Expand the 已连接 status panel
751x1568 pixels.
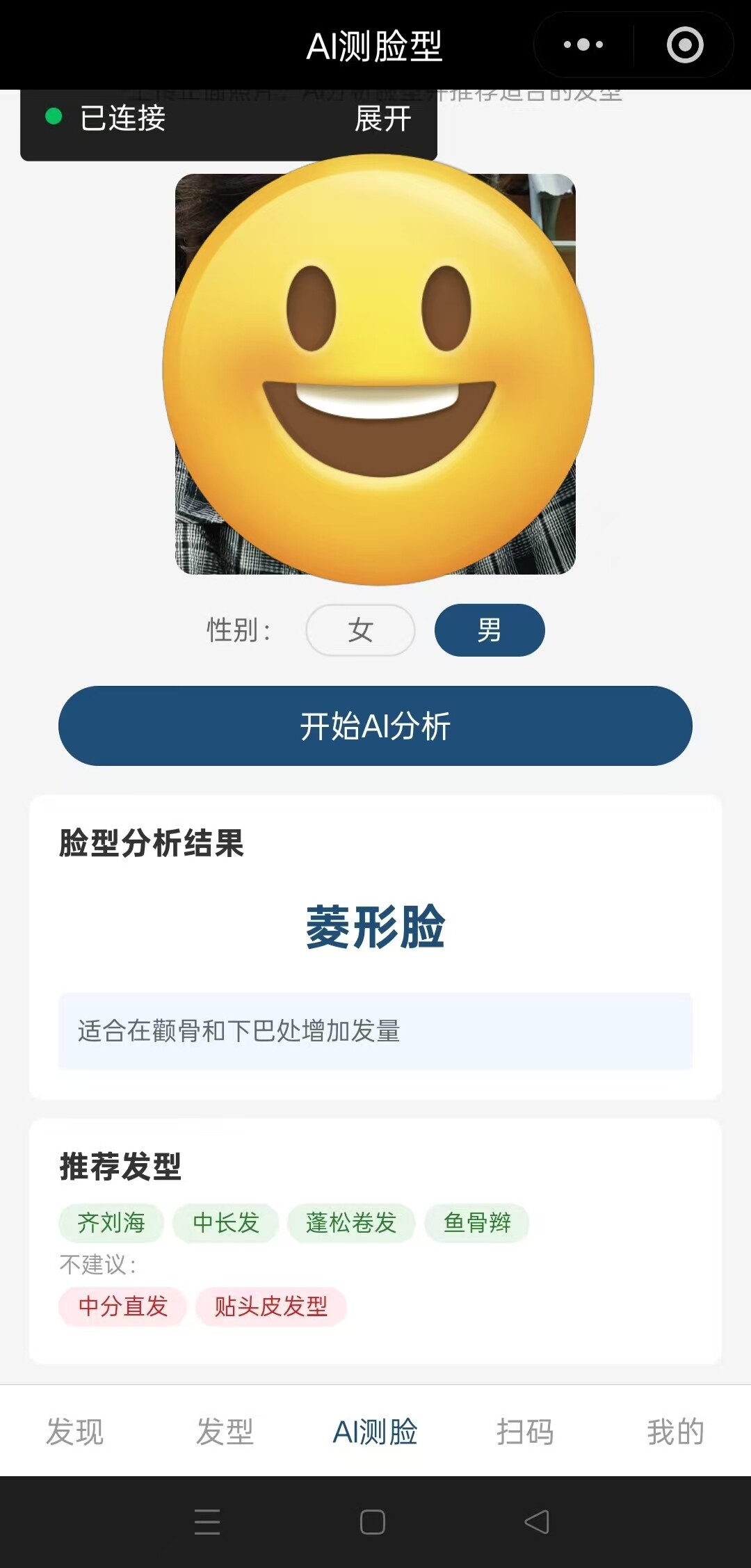[x=382, y=118]
